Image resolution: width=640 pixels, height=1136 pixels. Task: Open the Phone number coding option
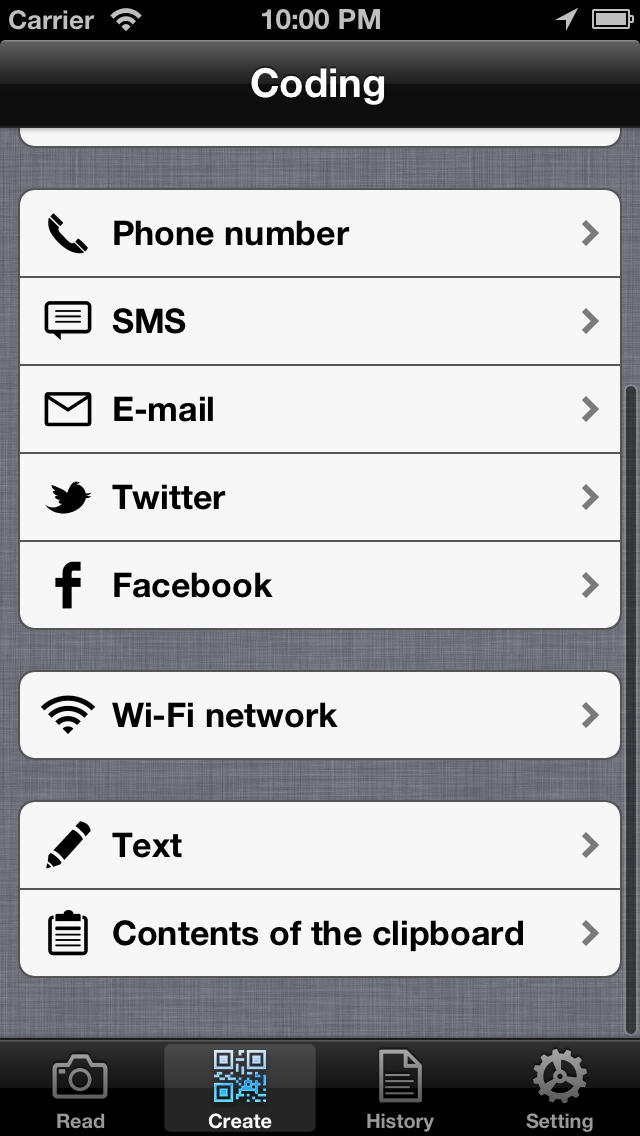pos(320,233)
